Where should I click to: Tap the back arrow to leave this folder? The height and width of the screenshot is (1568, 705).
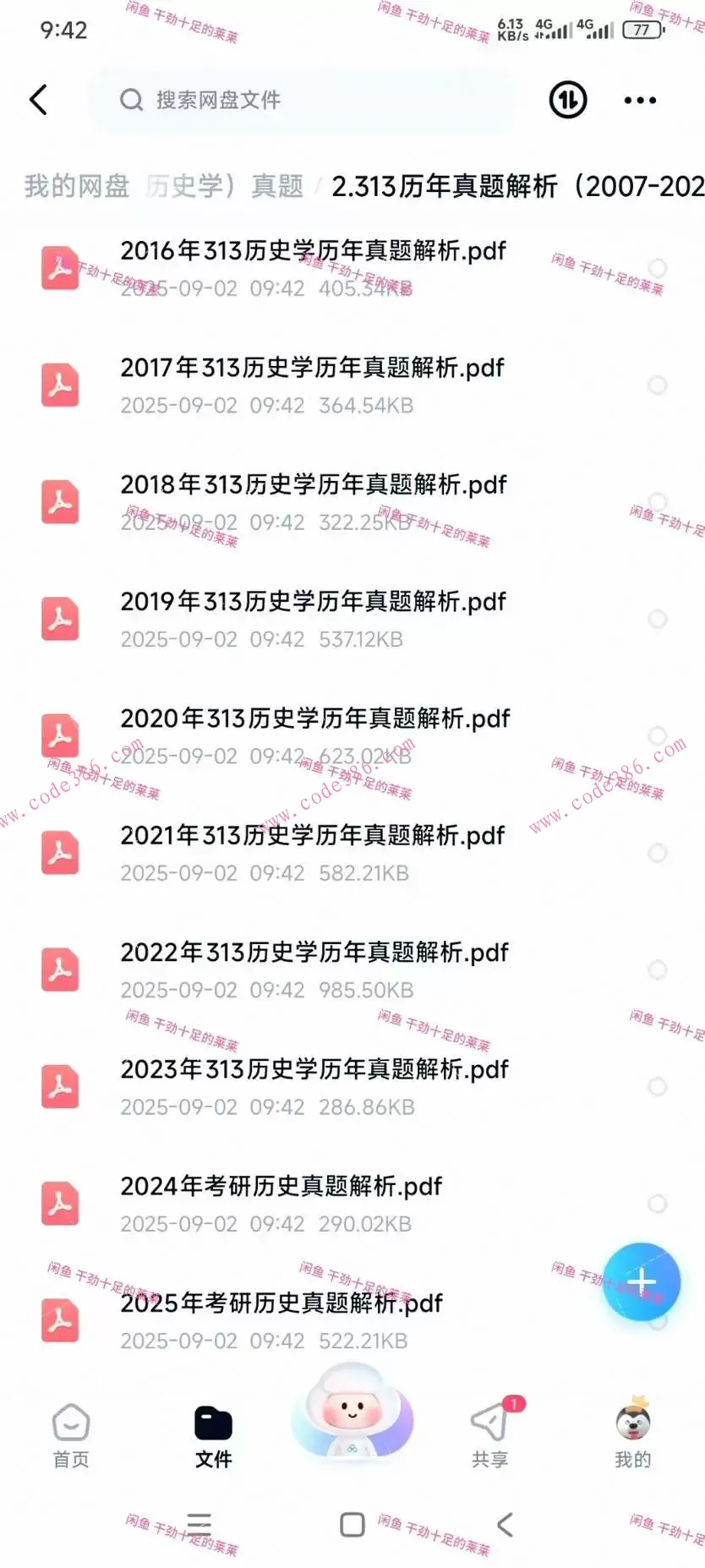tap(37, 99)
